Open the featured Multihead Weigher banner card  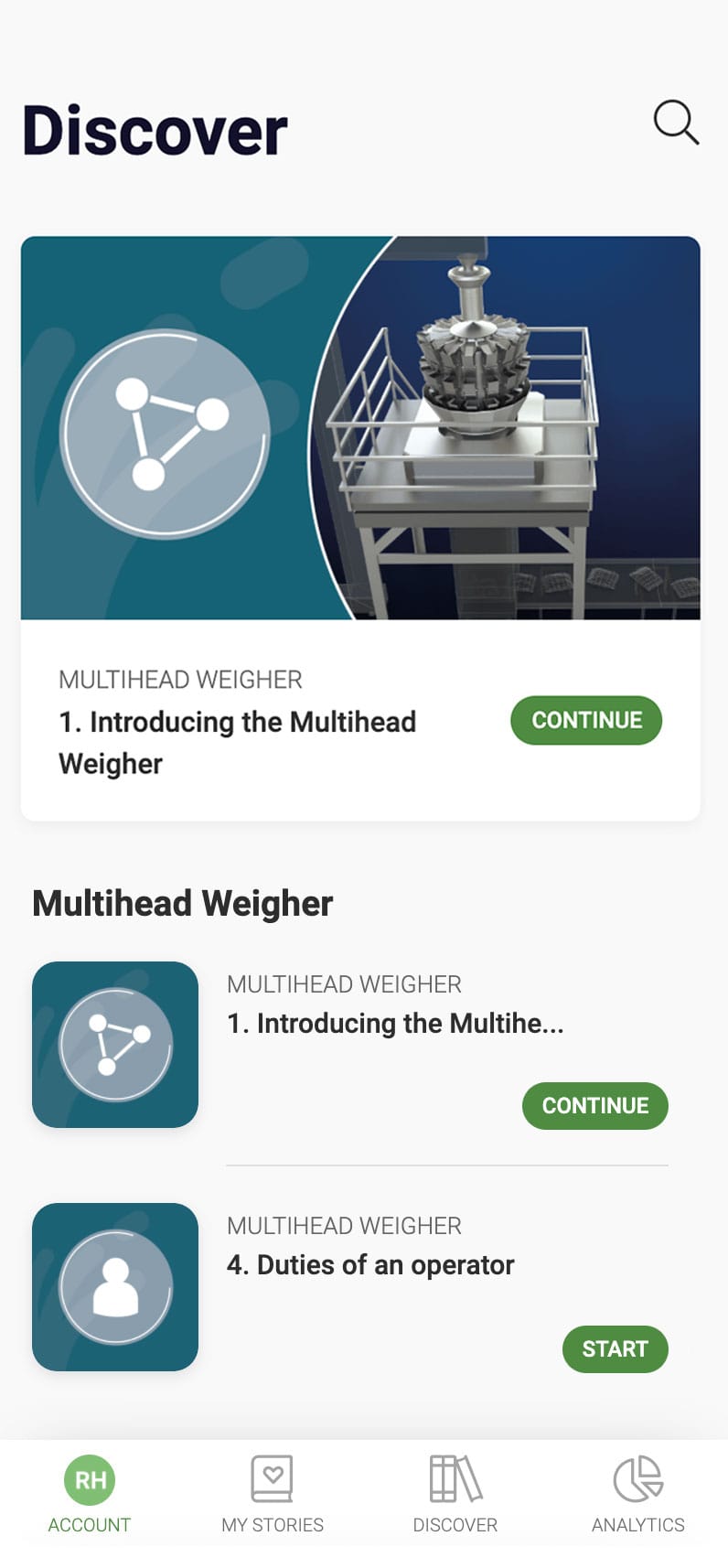360,428
